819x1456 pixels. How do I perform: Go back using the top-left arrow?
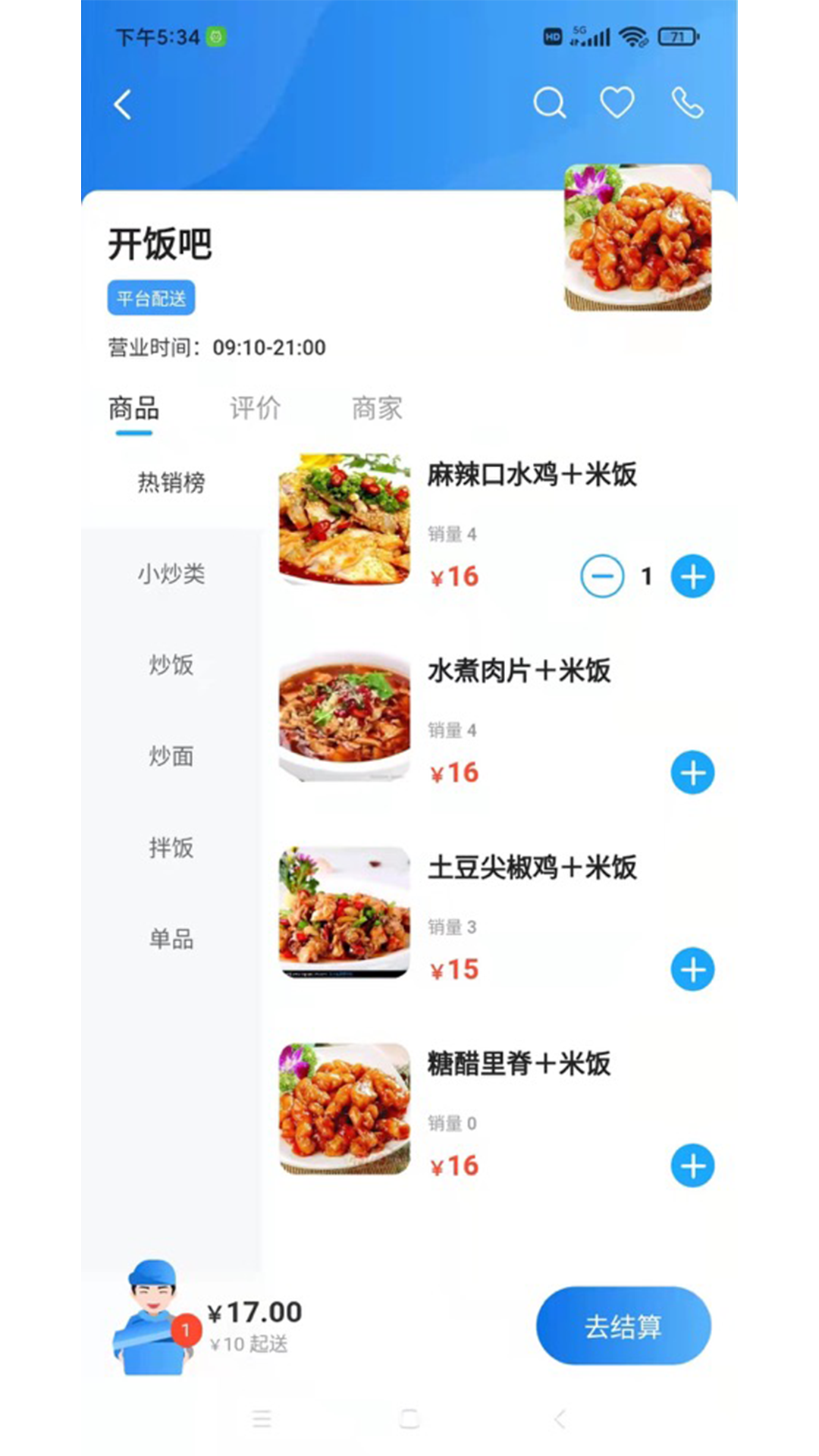point(123,105)
